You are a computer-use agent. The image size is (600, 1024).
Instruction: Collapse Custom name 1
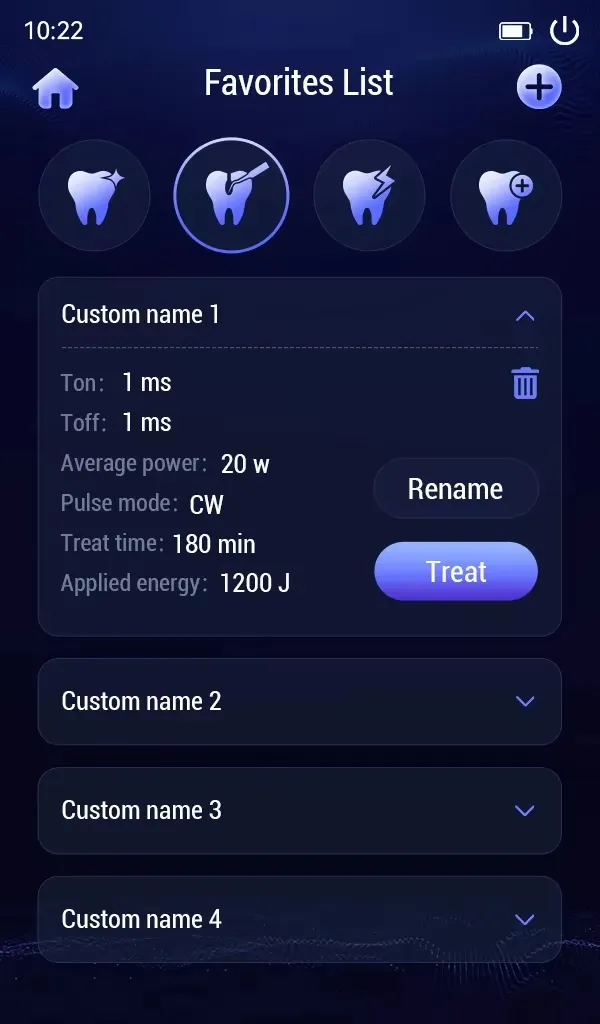525,316
